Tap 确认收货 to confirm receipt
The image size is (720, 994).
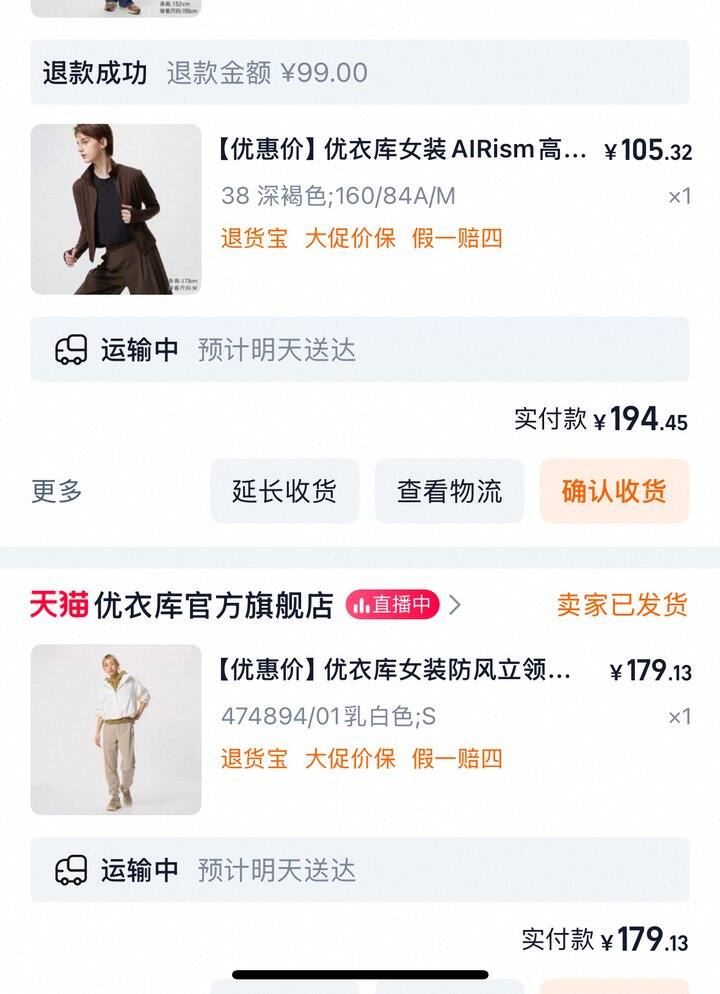click(x=614, y=491)
